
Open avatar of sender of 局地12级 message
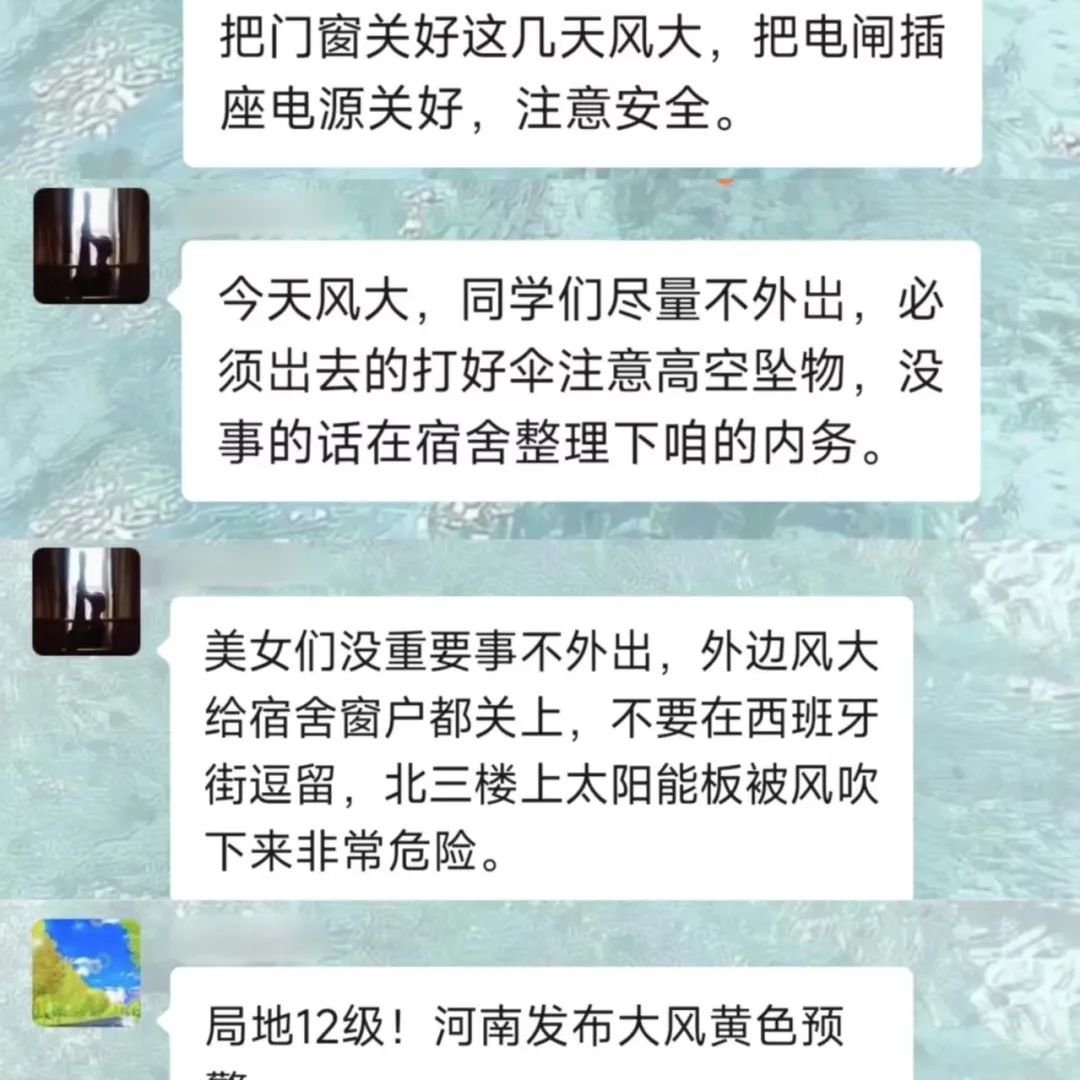point(86,972)
